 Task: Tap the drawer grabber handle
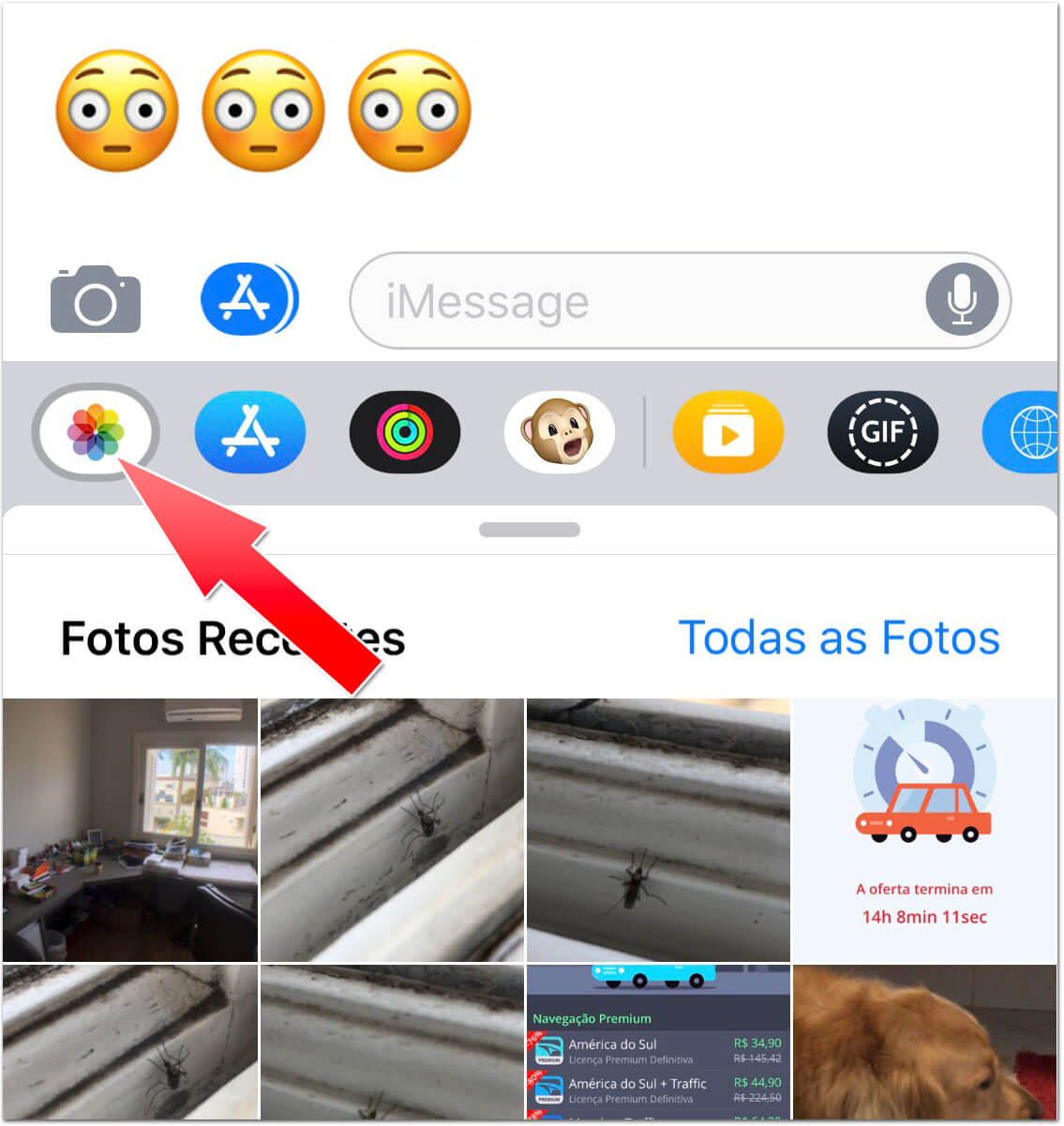(530, 530)
